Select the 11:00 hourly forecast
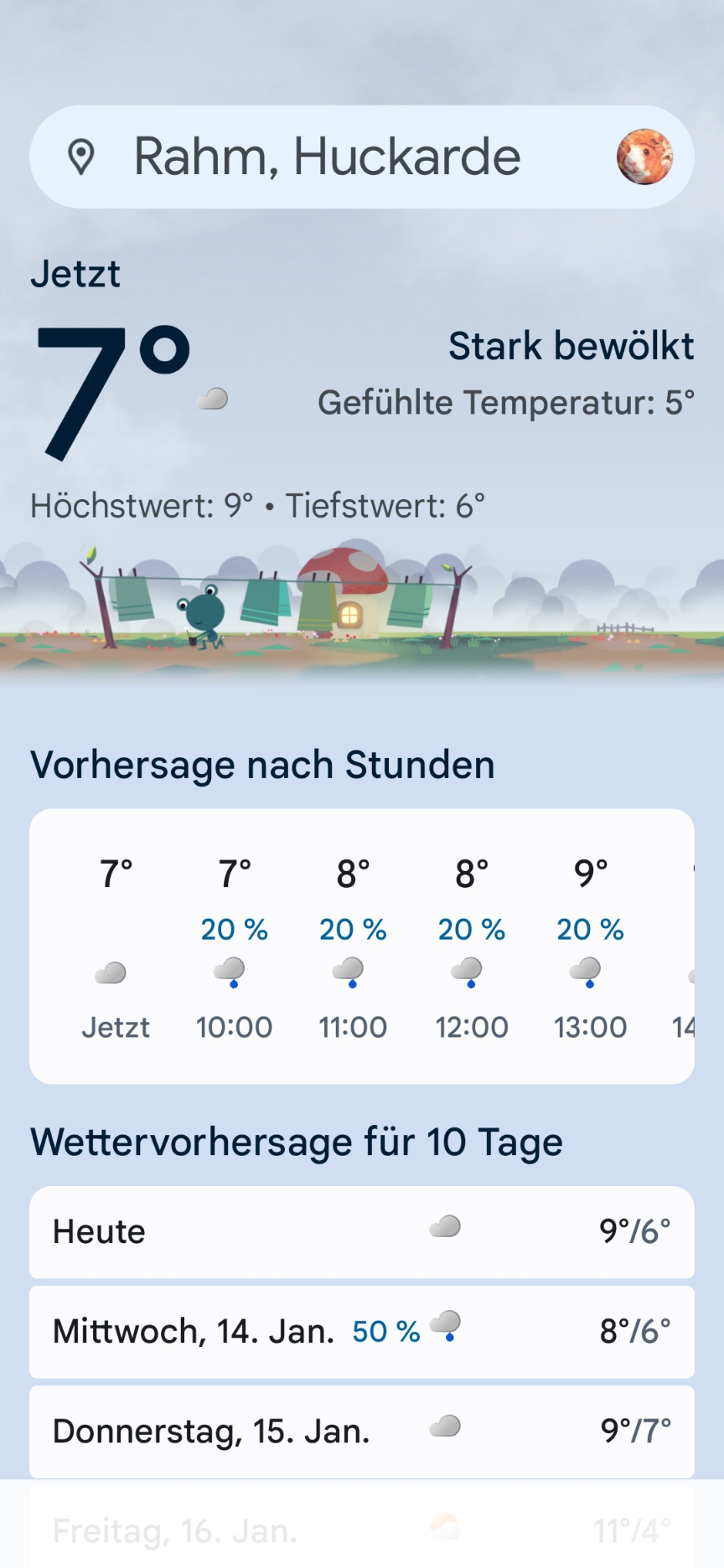The image size is (724, 1568). tap(353, 948)
